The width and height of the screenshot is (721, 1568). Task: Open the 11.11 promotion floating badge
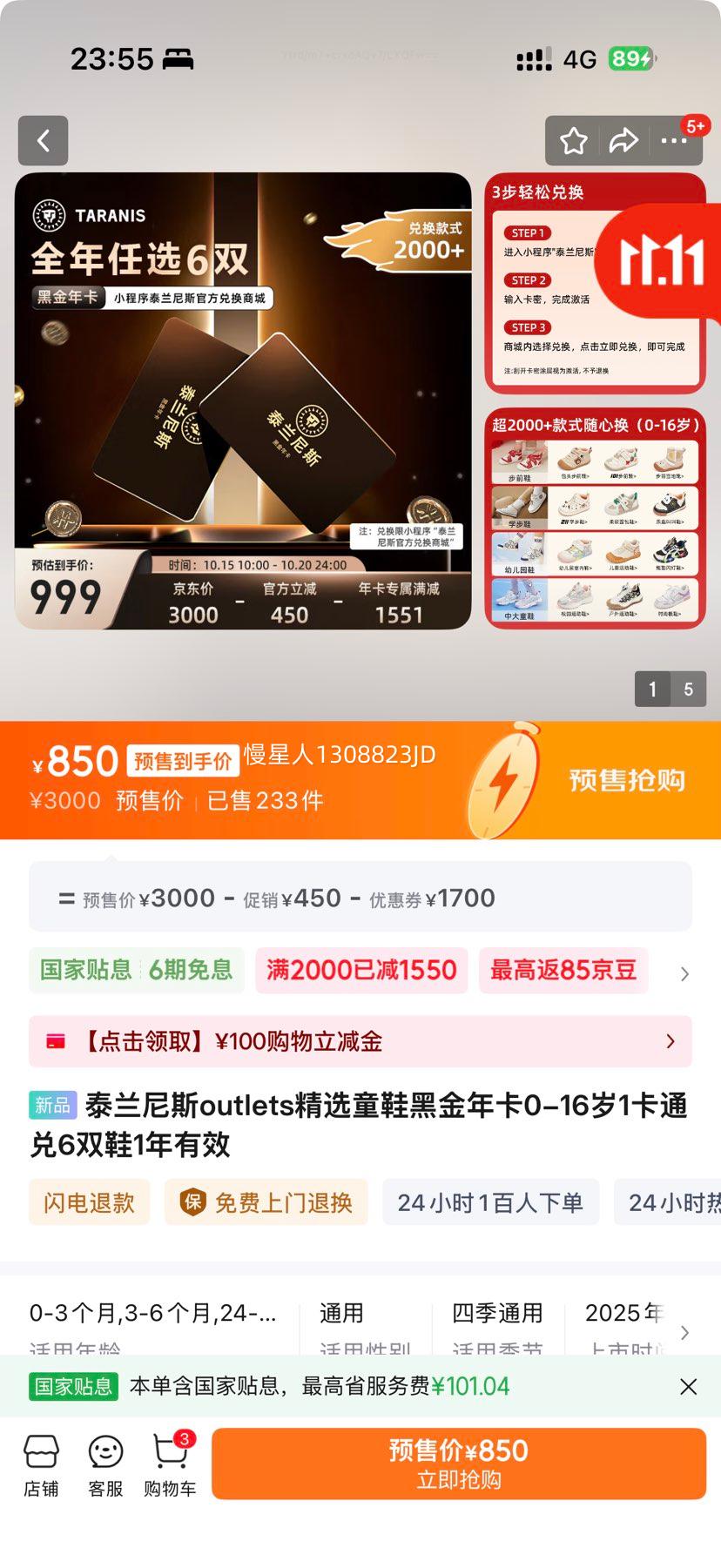(x=662, y=259)
